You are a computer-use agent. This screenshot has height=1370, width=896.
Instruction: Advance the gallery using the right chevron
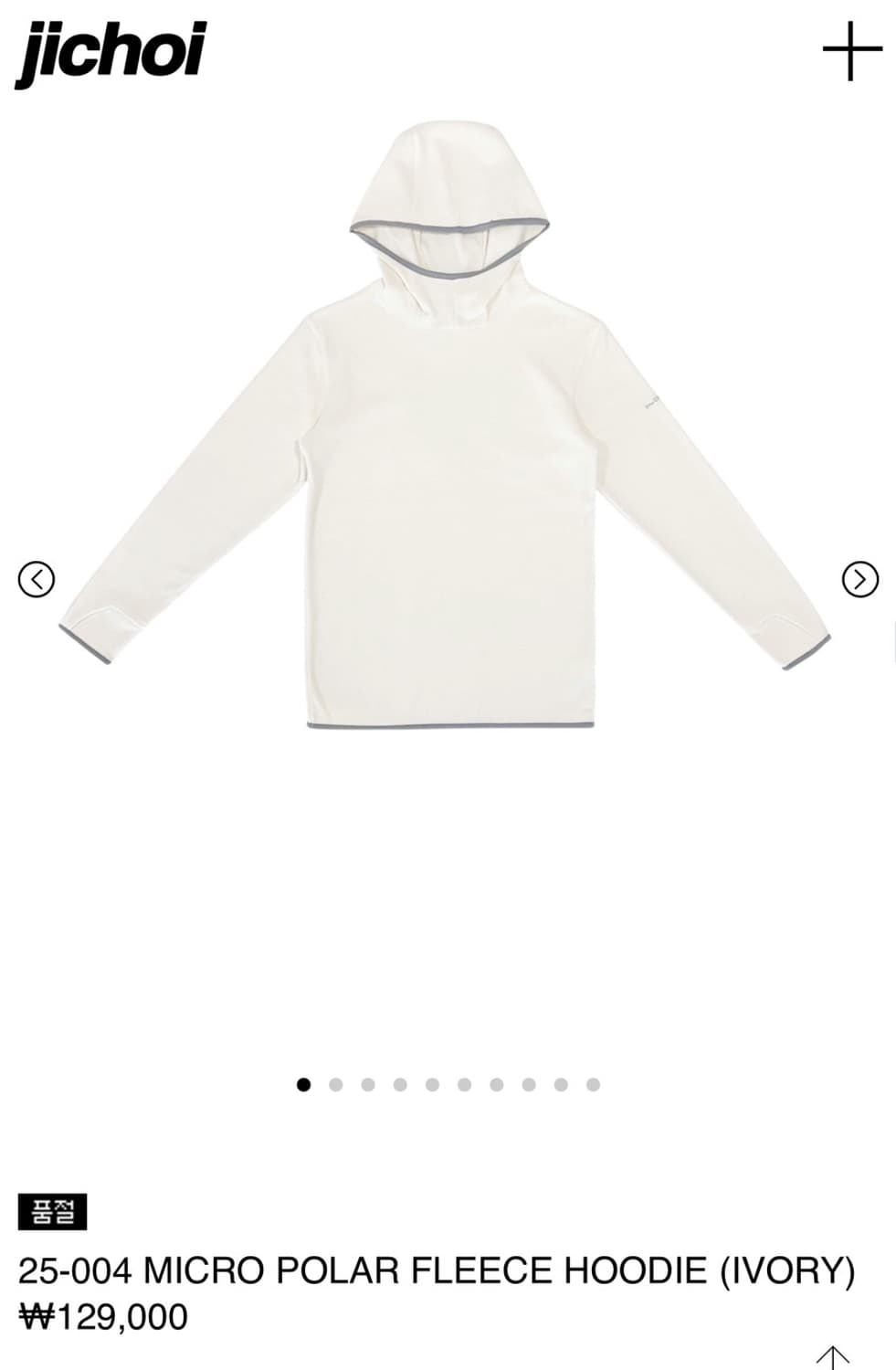coord(859,579)
